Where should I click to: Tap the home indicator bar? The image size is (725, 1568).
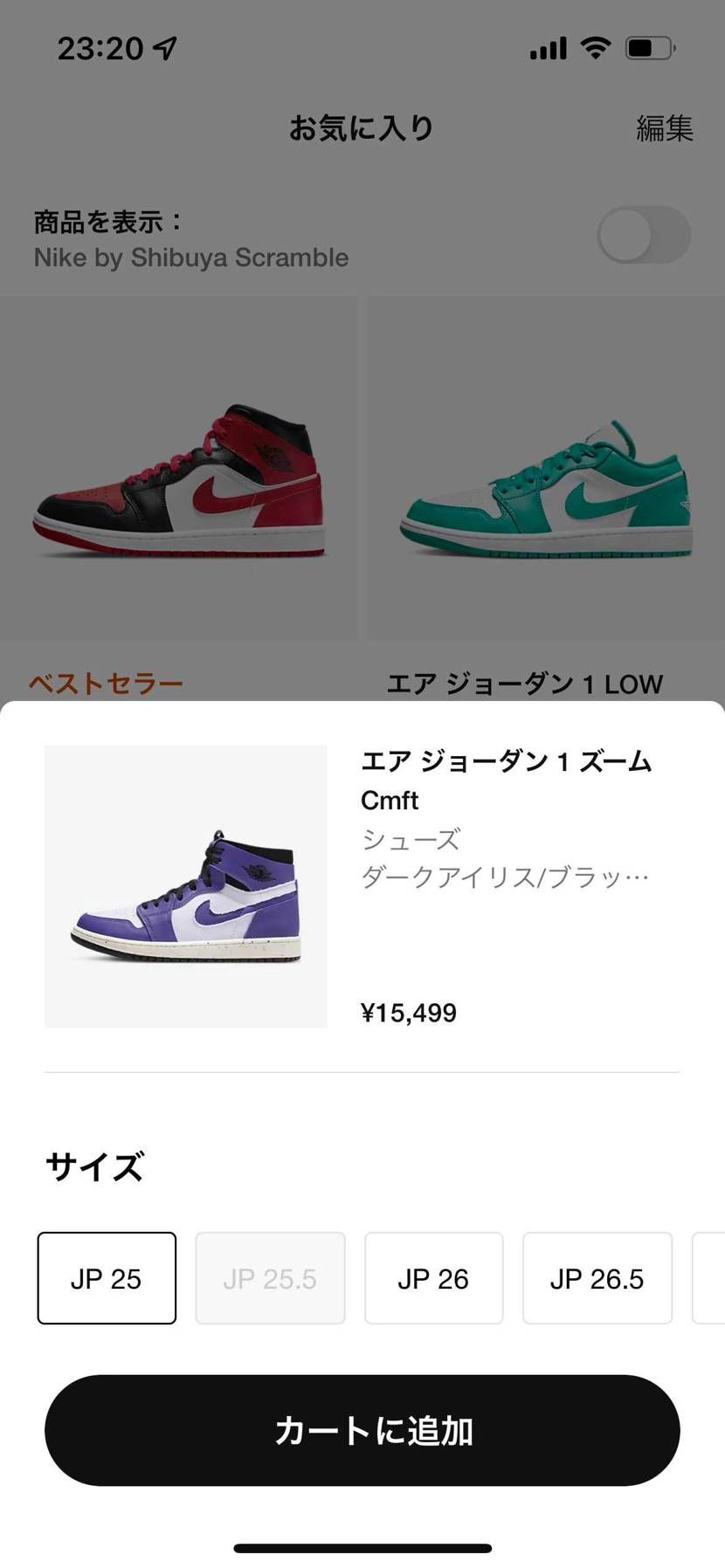click(x=362, y=1544)
